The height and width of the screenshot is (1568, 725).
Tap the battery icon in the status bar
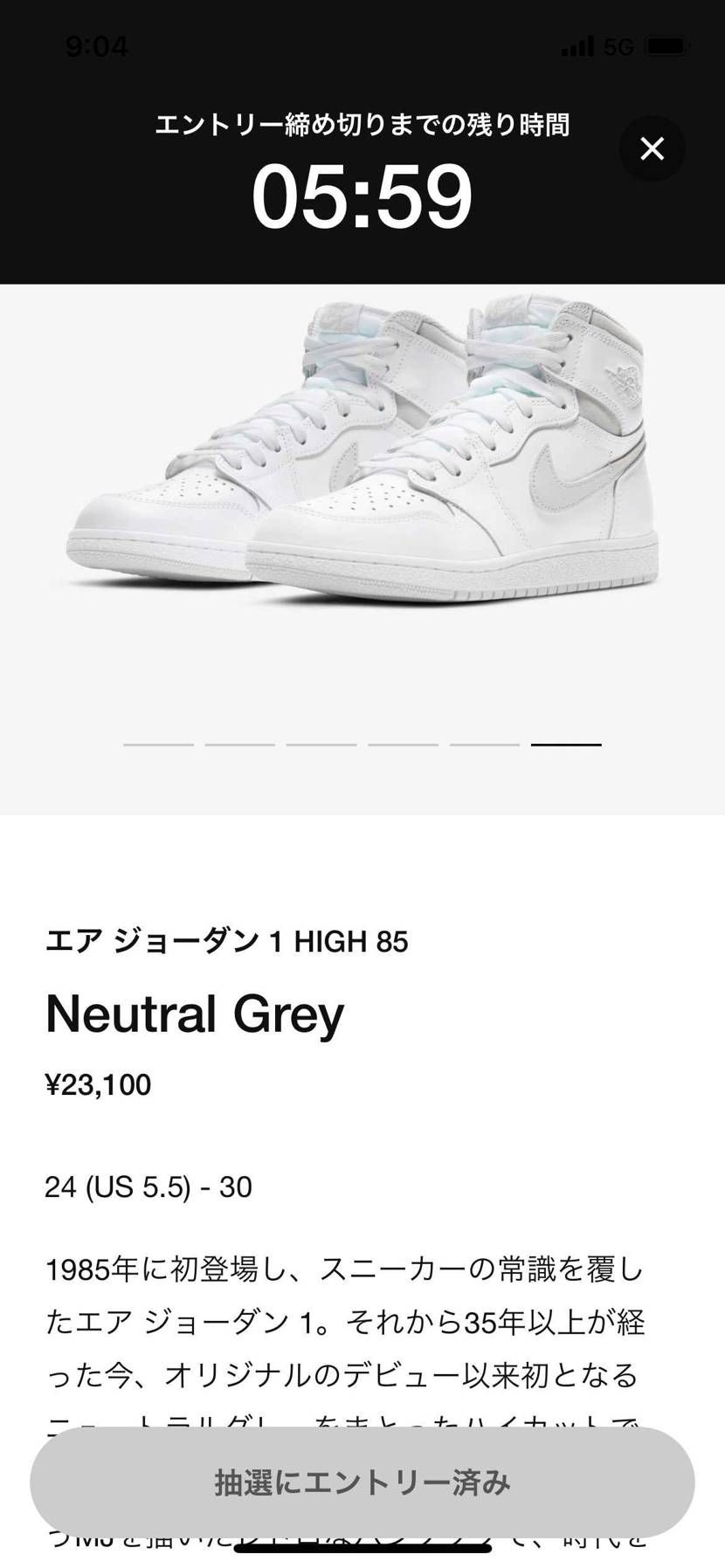click(668, 46)
